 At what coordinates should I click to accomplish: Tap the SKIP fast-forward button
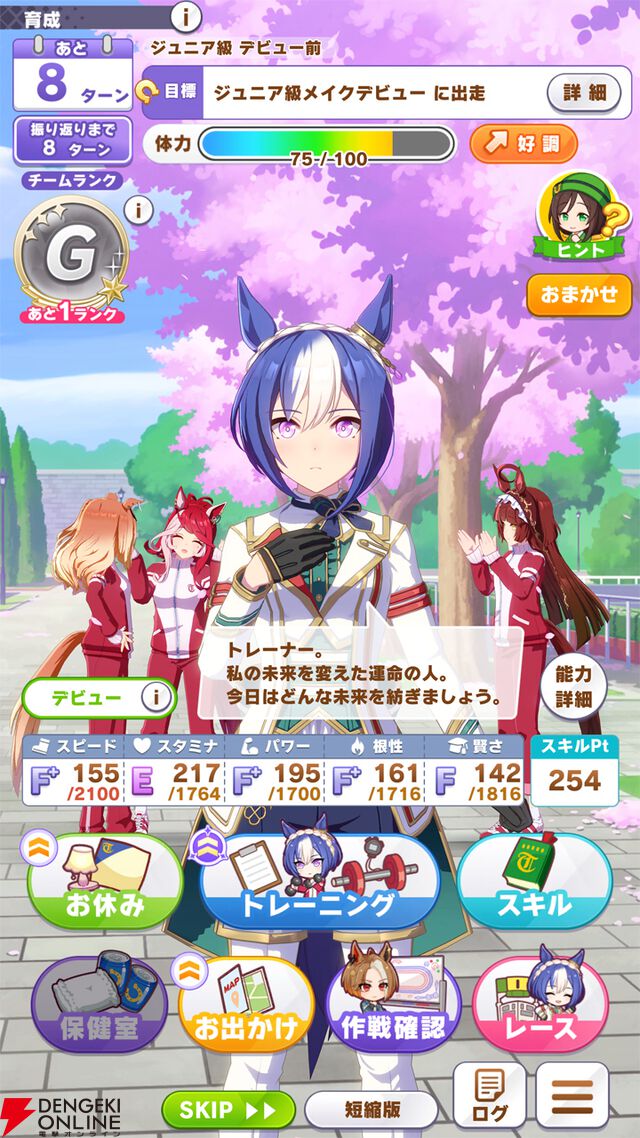228,1109
